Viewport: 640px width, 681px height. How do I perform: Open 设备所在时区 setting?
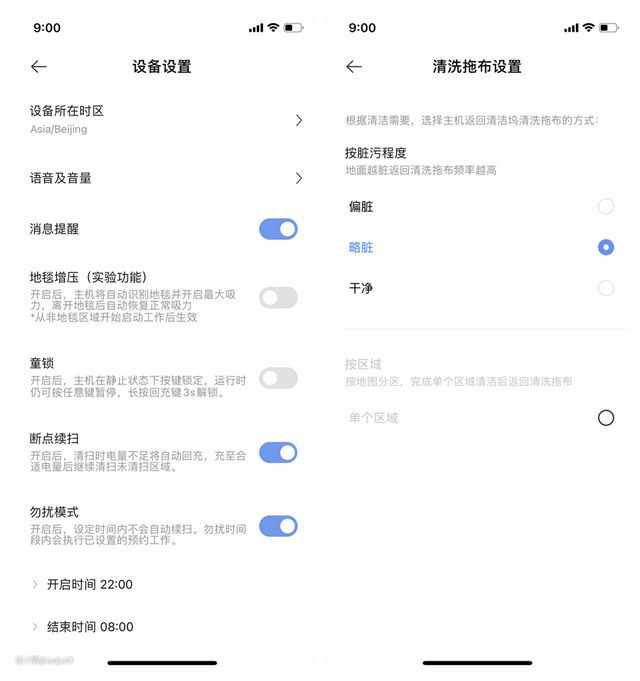pyautogui.click(x=165, y=119)
